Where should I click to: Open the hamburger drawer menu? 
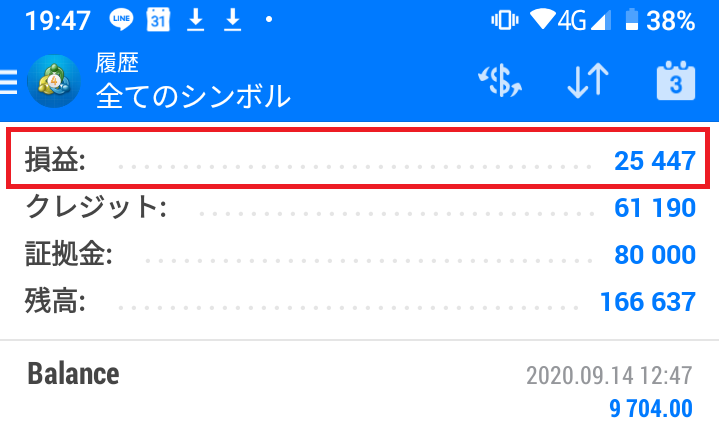[x=8, y=83]
